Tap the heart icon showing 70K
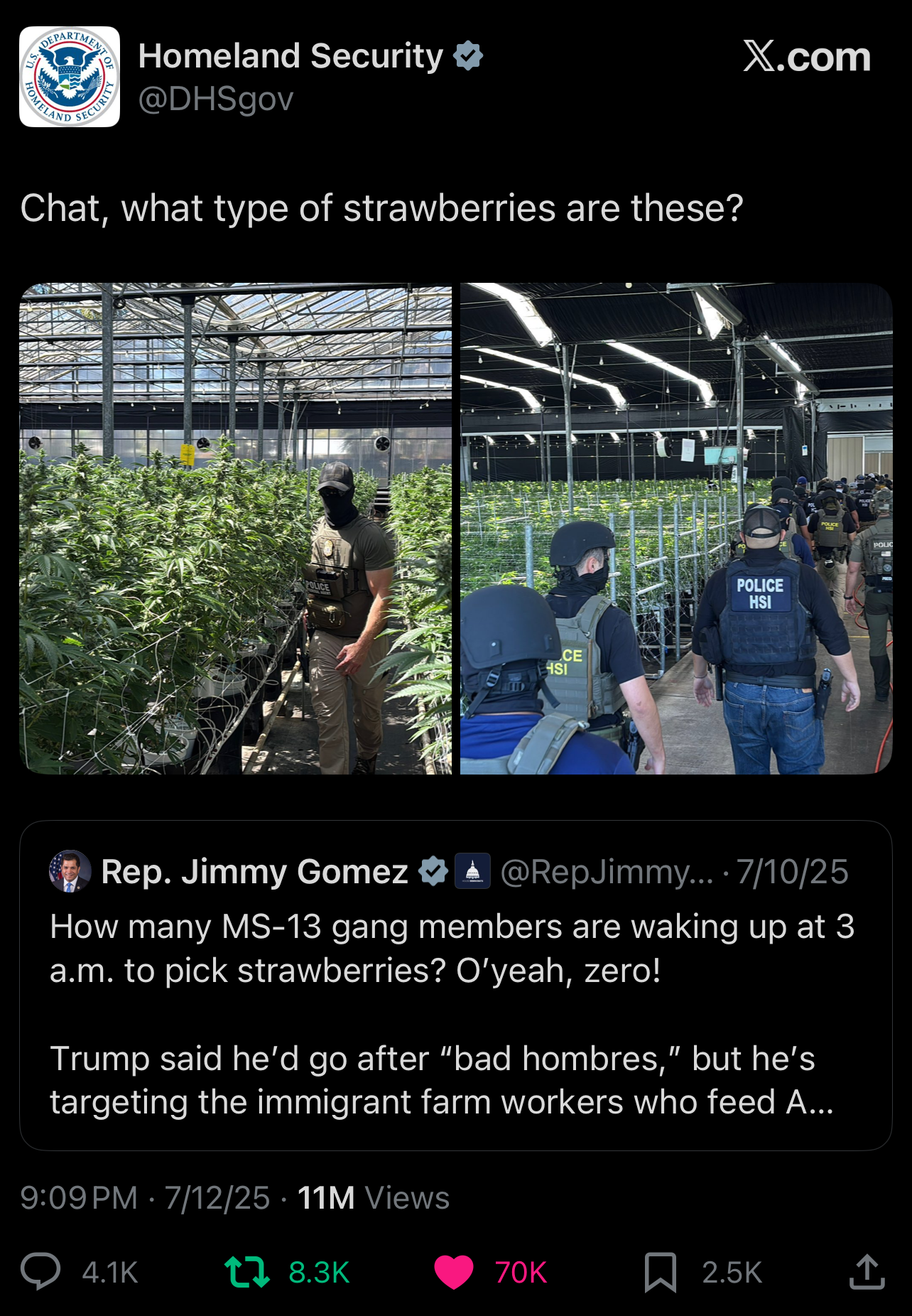 [x=454, y=1271]
